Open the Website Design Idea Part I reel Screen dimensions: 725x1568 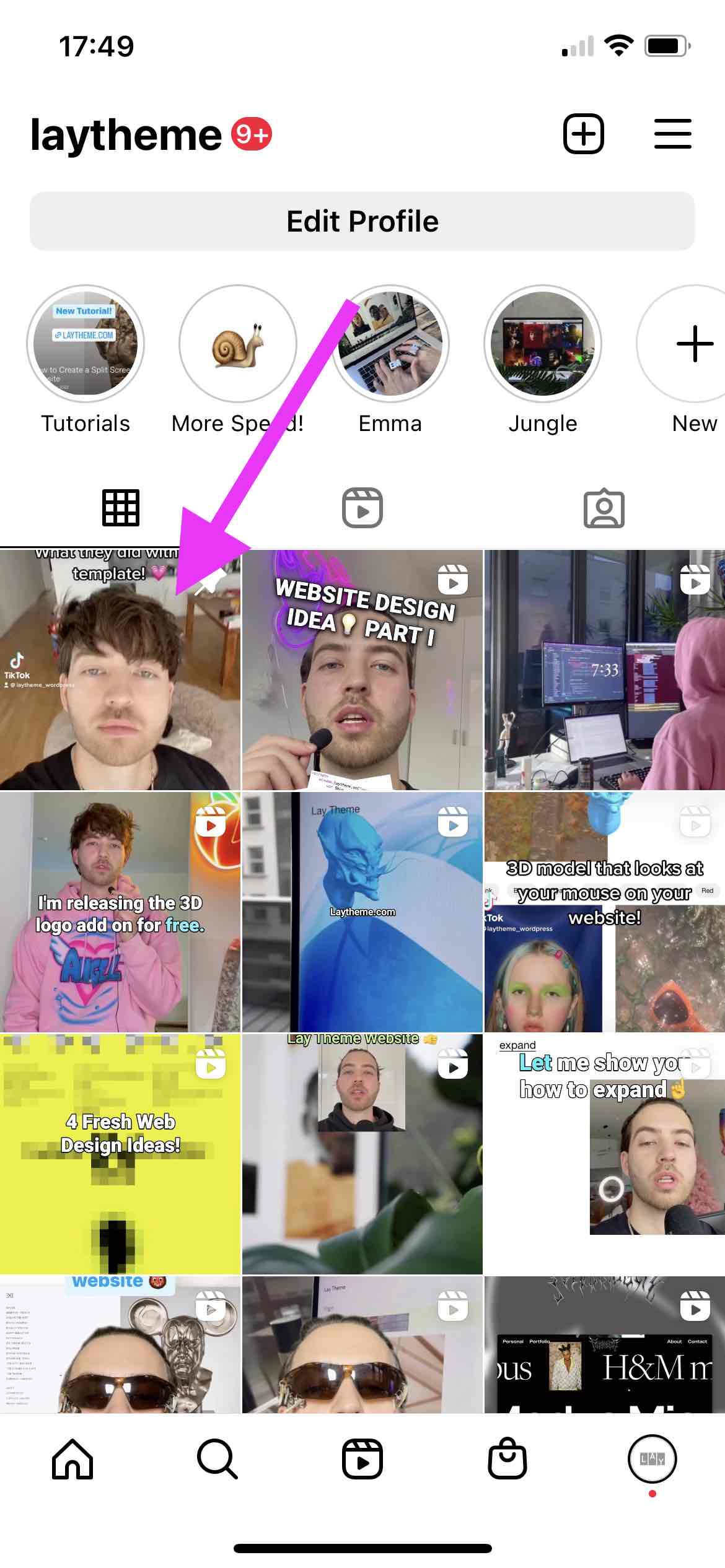[362, 670]
